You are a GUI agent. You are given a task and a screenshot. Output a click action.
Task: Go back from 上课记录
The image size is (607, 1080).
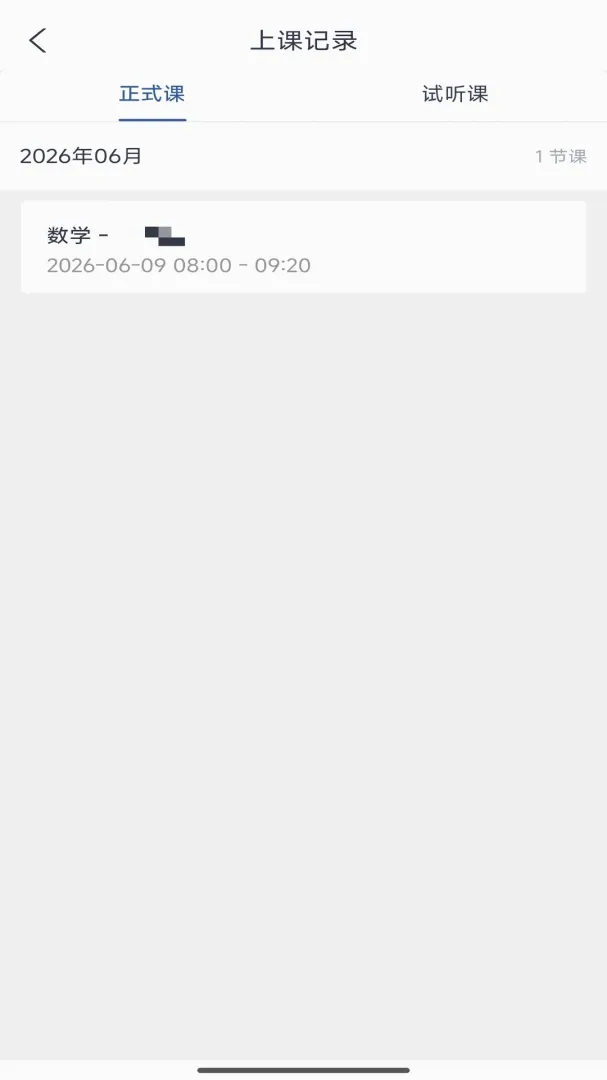pos(38,41)
